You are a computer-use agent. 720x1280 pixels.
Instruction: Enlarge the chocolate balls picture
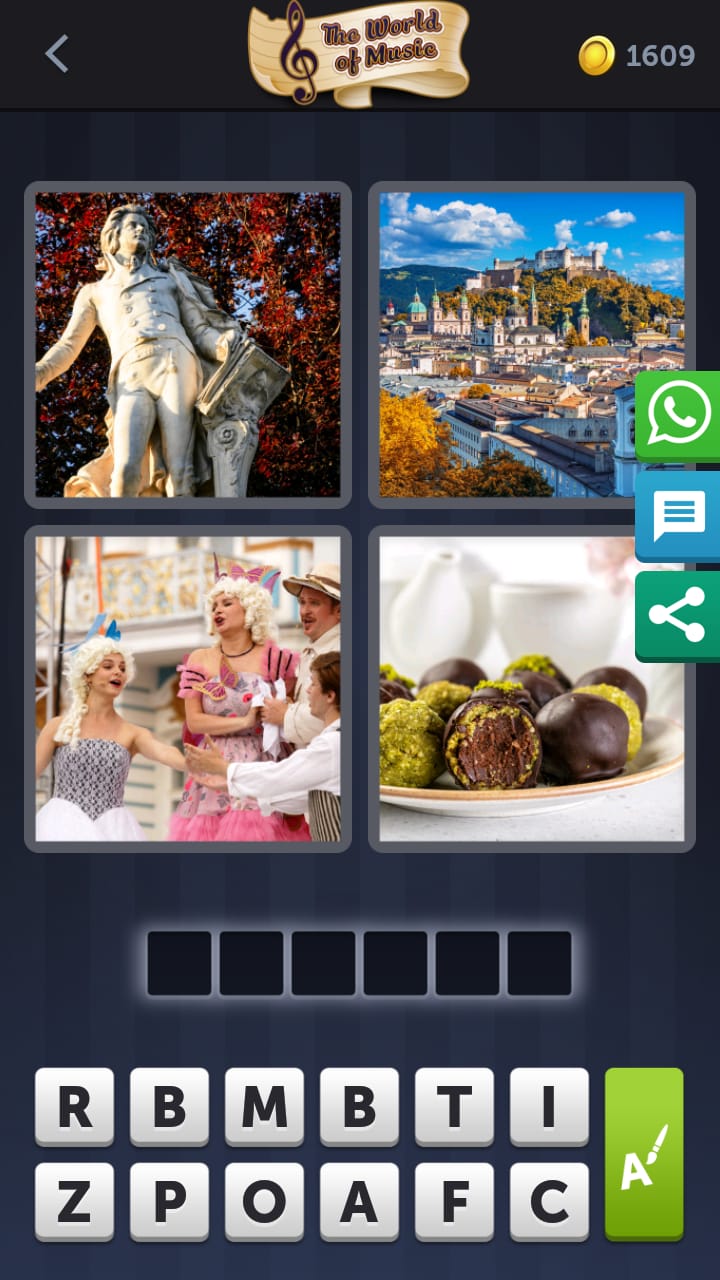(x=532, y=689)
